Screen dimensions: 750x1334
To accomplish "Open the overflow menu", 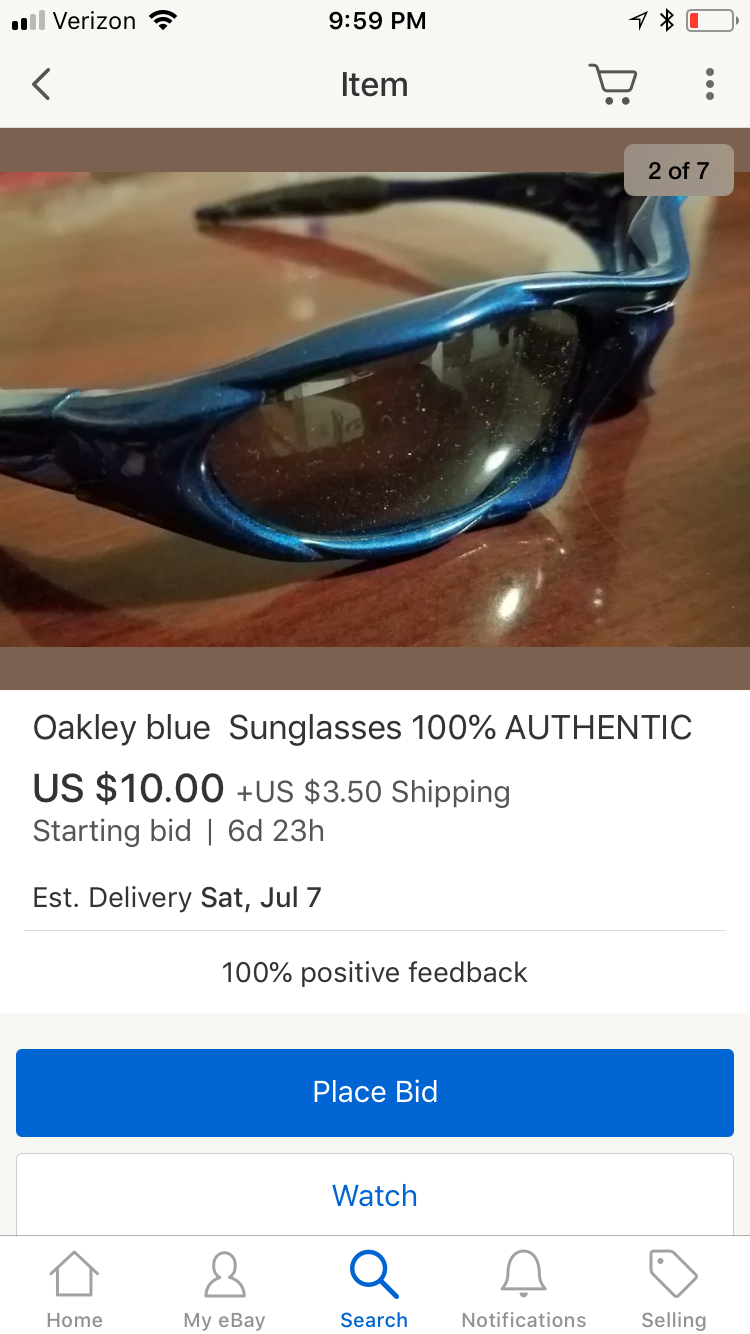I will click(x=709, y=85).
